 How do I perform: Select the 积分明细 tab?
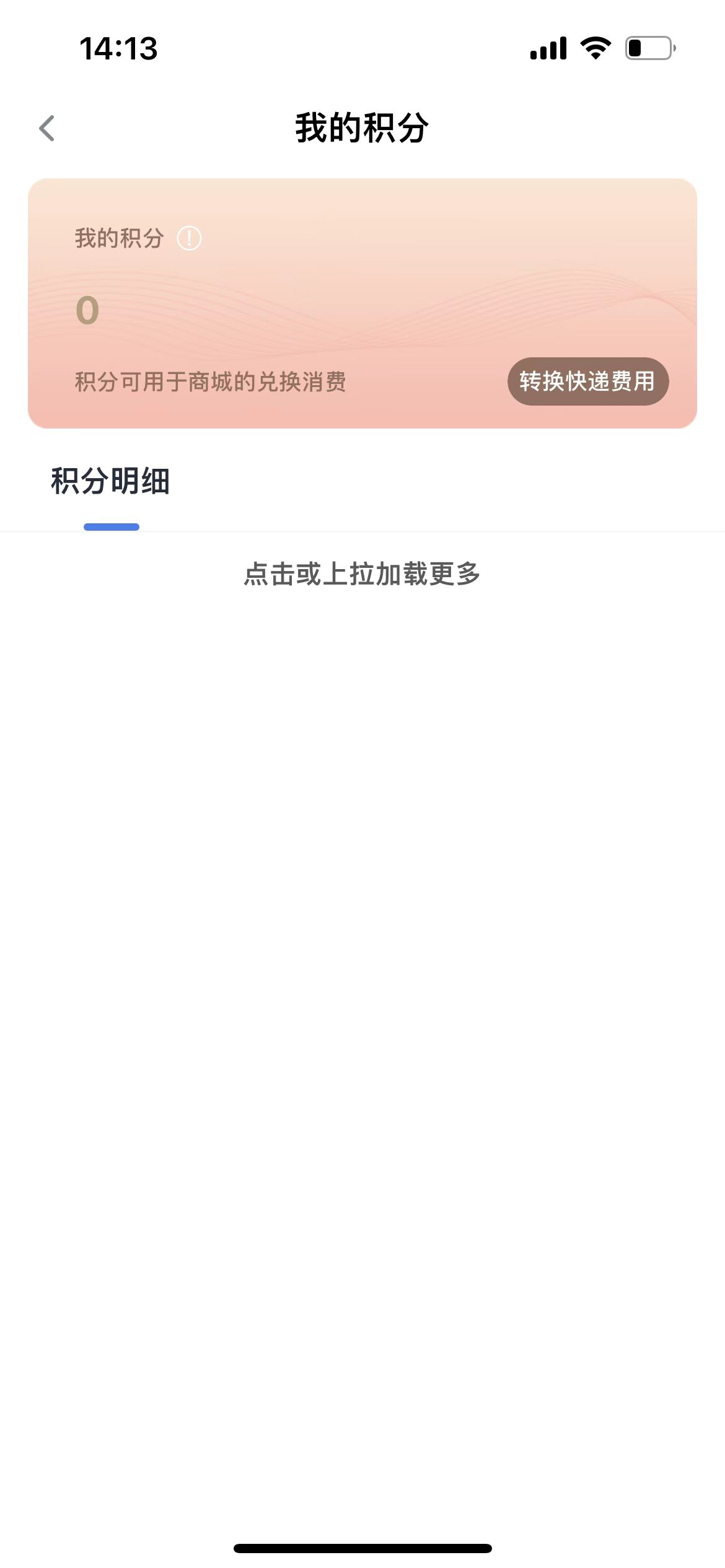110,481
